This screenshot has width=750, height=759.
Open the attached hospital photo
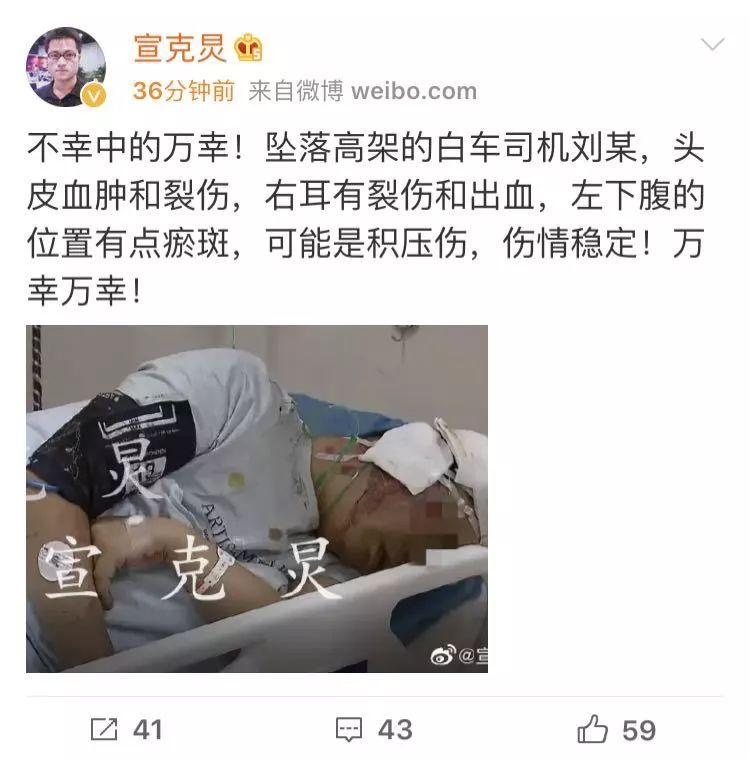[x=257, y=498]
